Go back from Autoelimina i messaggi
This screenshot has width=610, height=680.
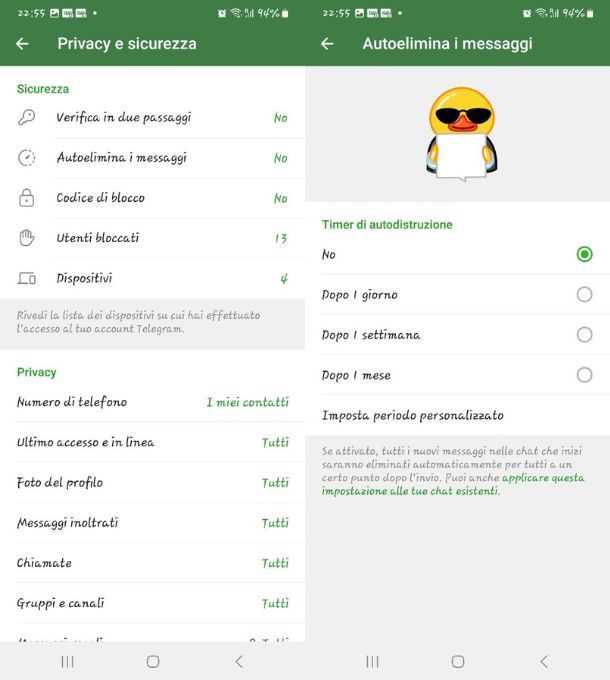pyautogui.click(x=327, y=44)
